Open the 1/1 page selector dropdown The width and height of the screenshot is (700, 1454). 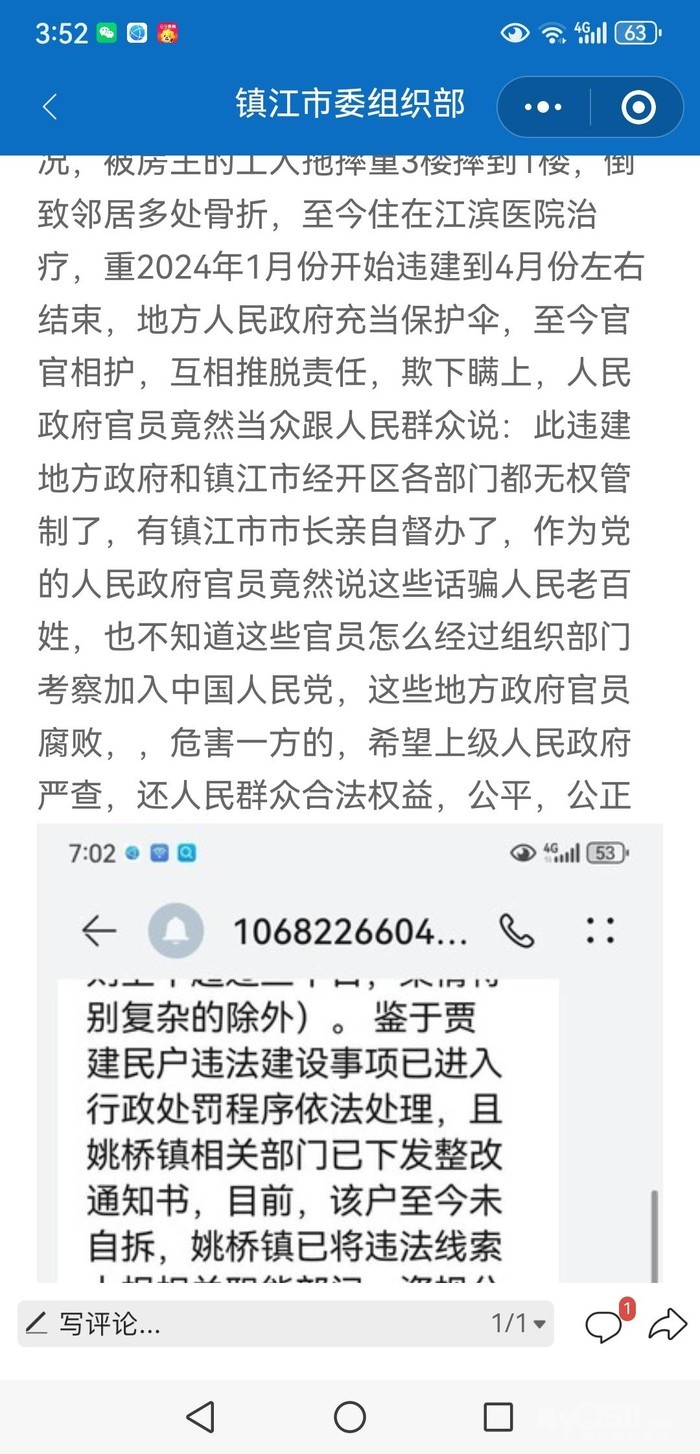tap(519, 1324)
